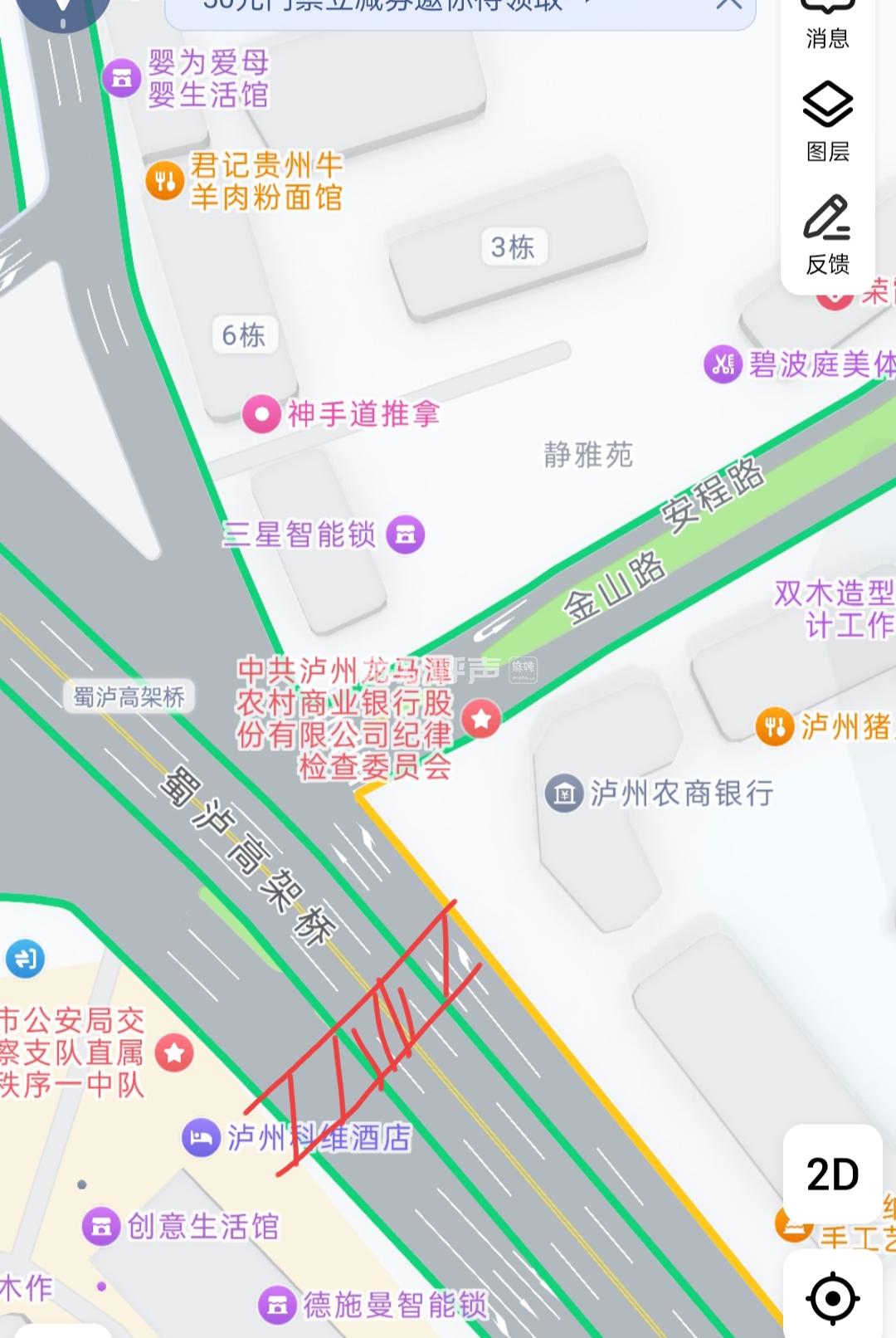Select the 中共泸州龙马潭农村商业银行 marker
896x1338 pixels.
pos(481,719)
